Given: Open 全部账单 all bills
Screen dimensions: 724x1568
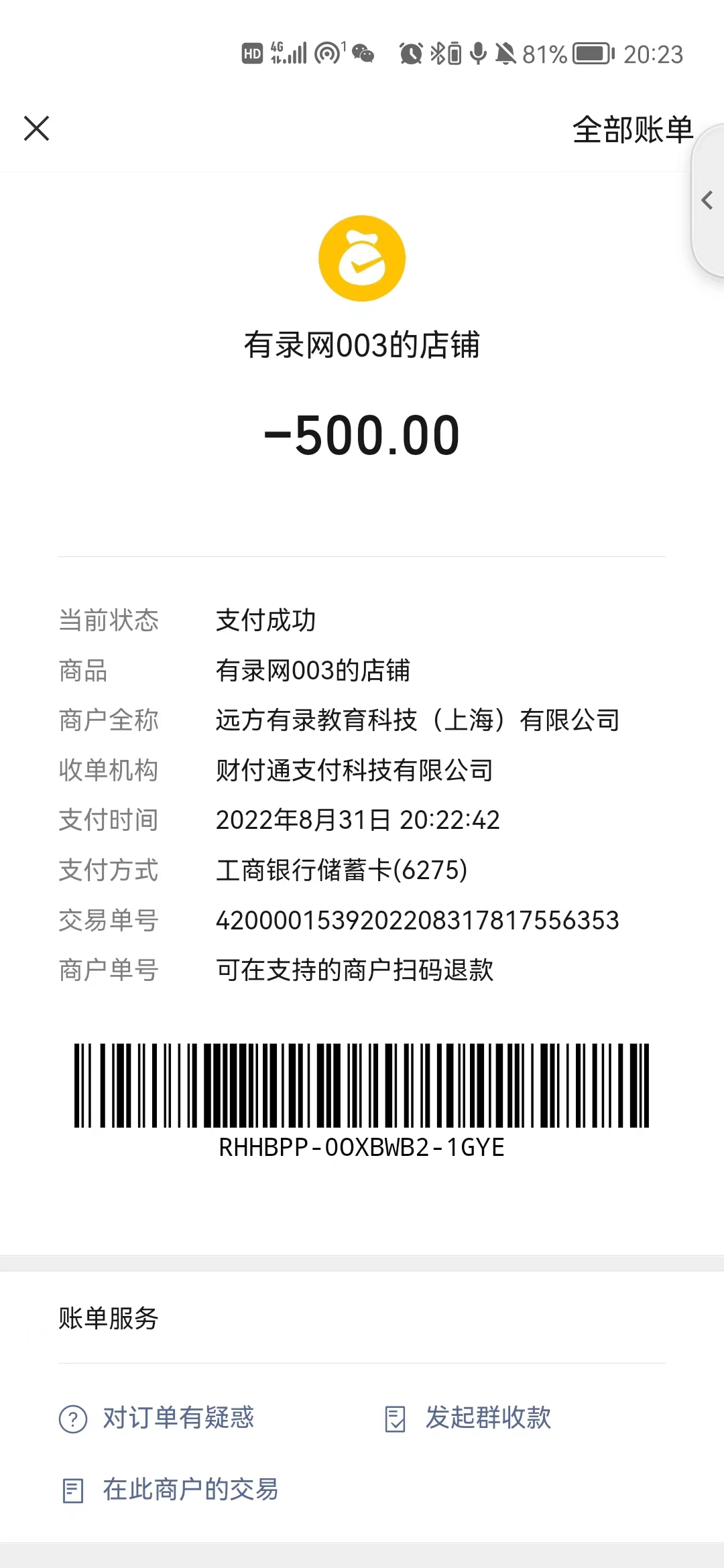Looking at the screenshot, I should (631, 129).
